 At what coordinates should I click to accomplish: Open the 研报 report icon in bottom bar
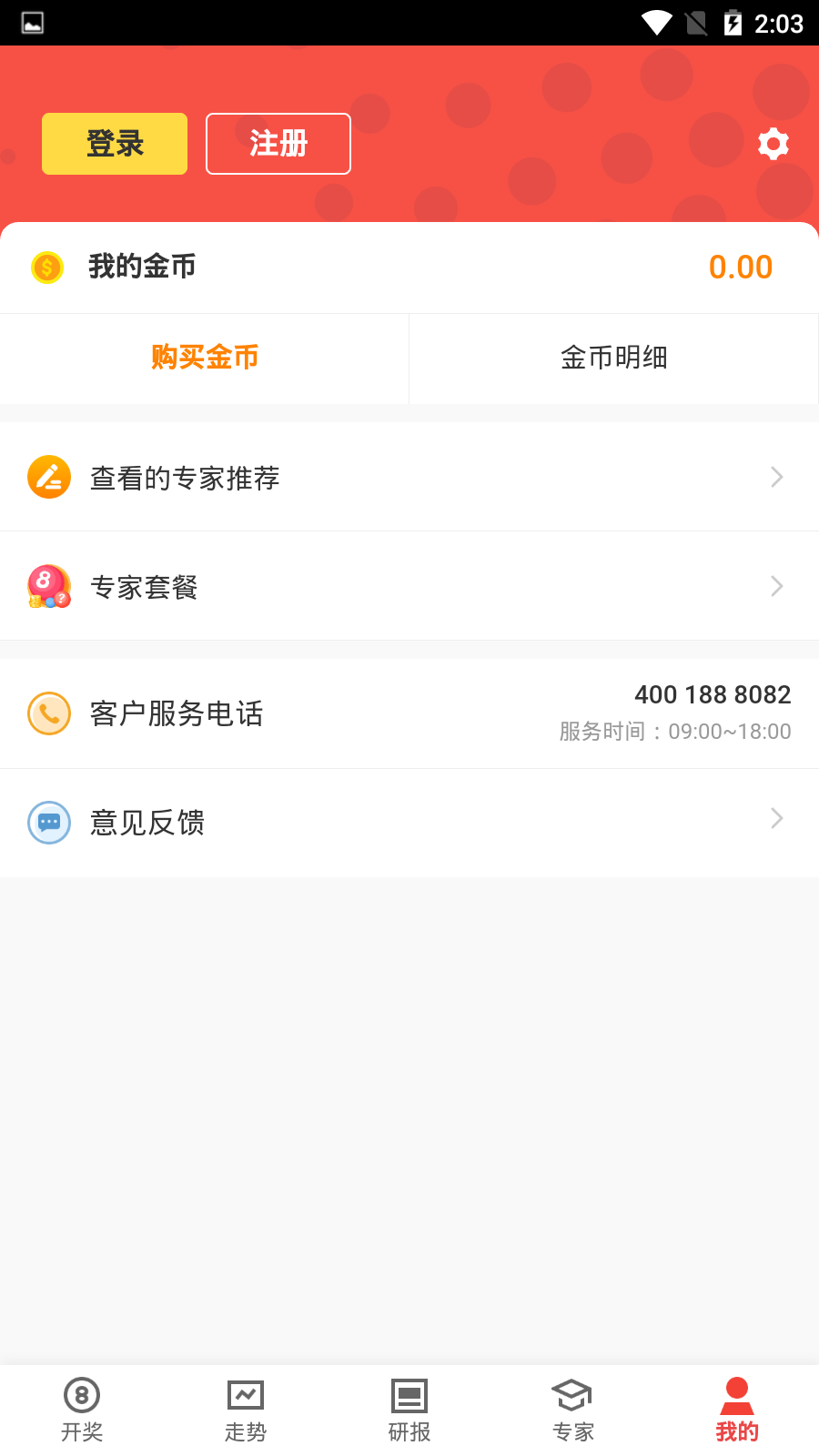pyautogui.click(x=409, y=1395)
